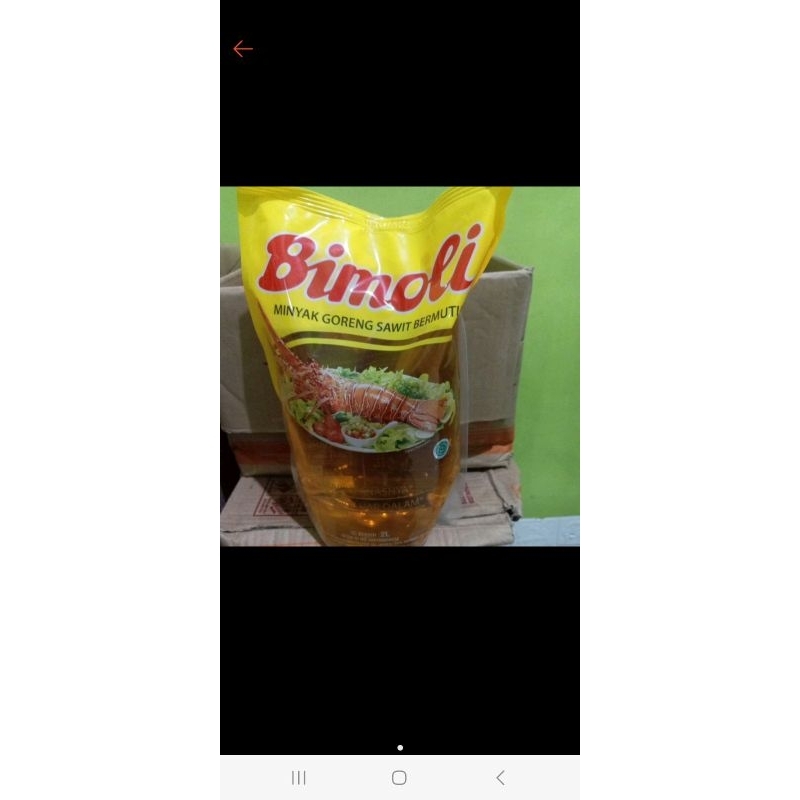Open the Bimoli product photo
This screenshot has height=800, width=800.
pyautogui.click(x=399, y=366)
